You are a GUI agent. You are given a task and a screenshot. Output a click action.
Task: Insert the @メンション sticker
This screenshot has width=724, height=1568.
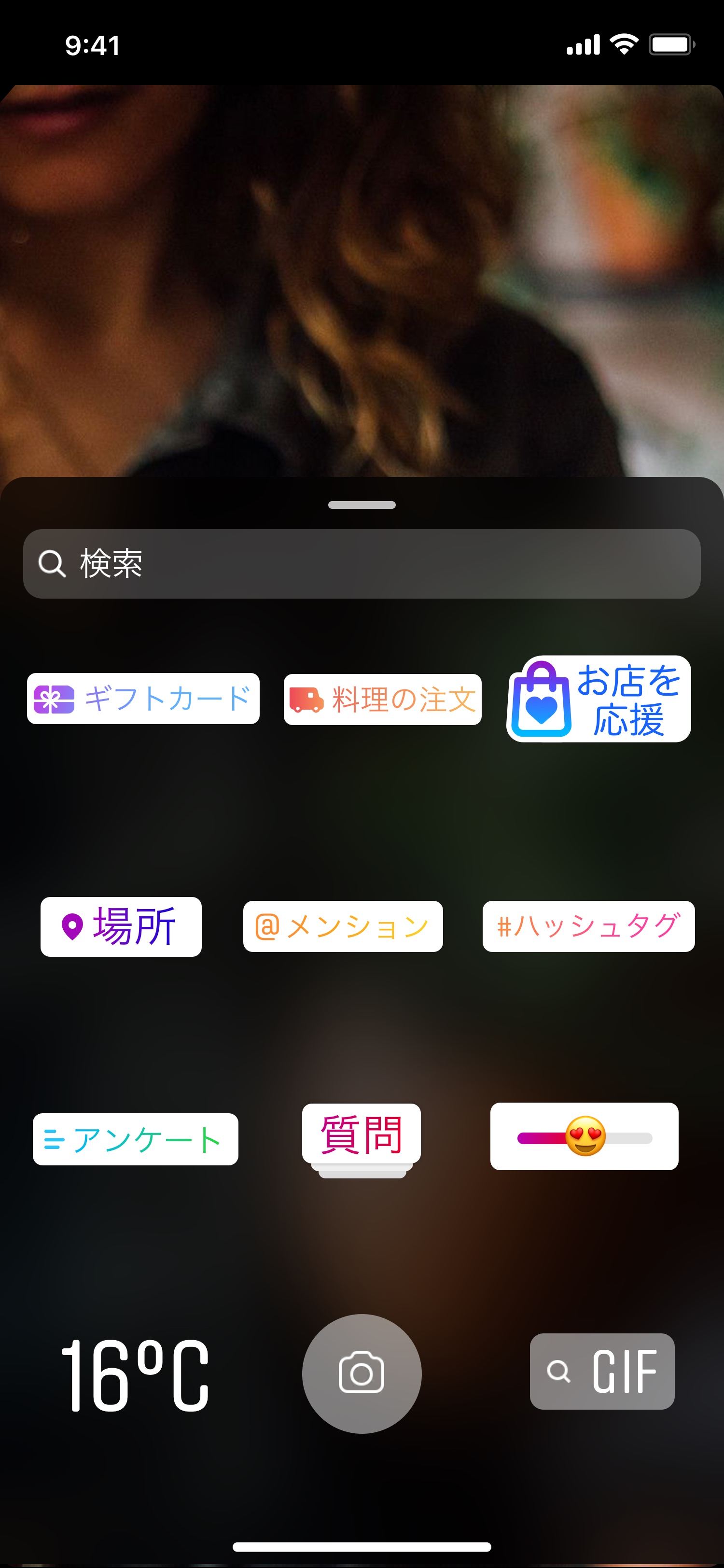pyautogui.click(x=343, y=926)
